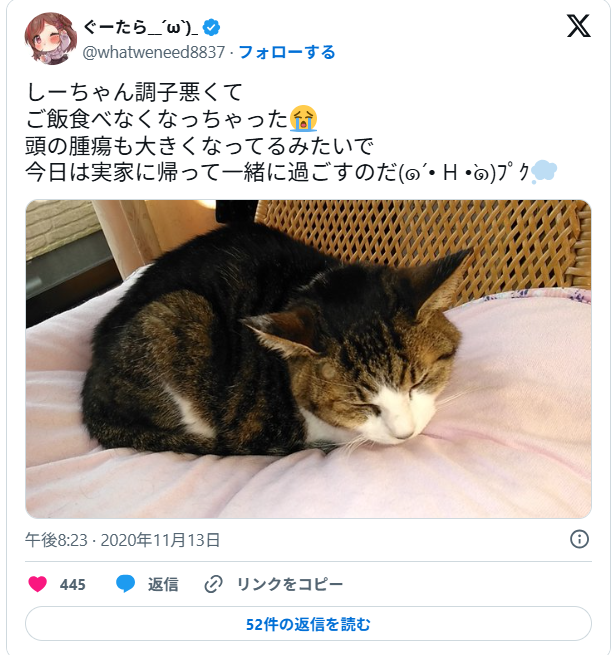The height and width of the screenshot is (655, 611).
Task: Reply using the 返信 button
Action: [x=147, y=584]
